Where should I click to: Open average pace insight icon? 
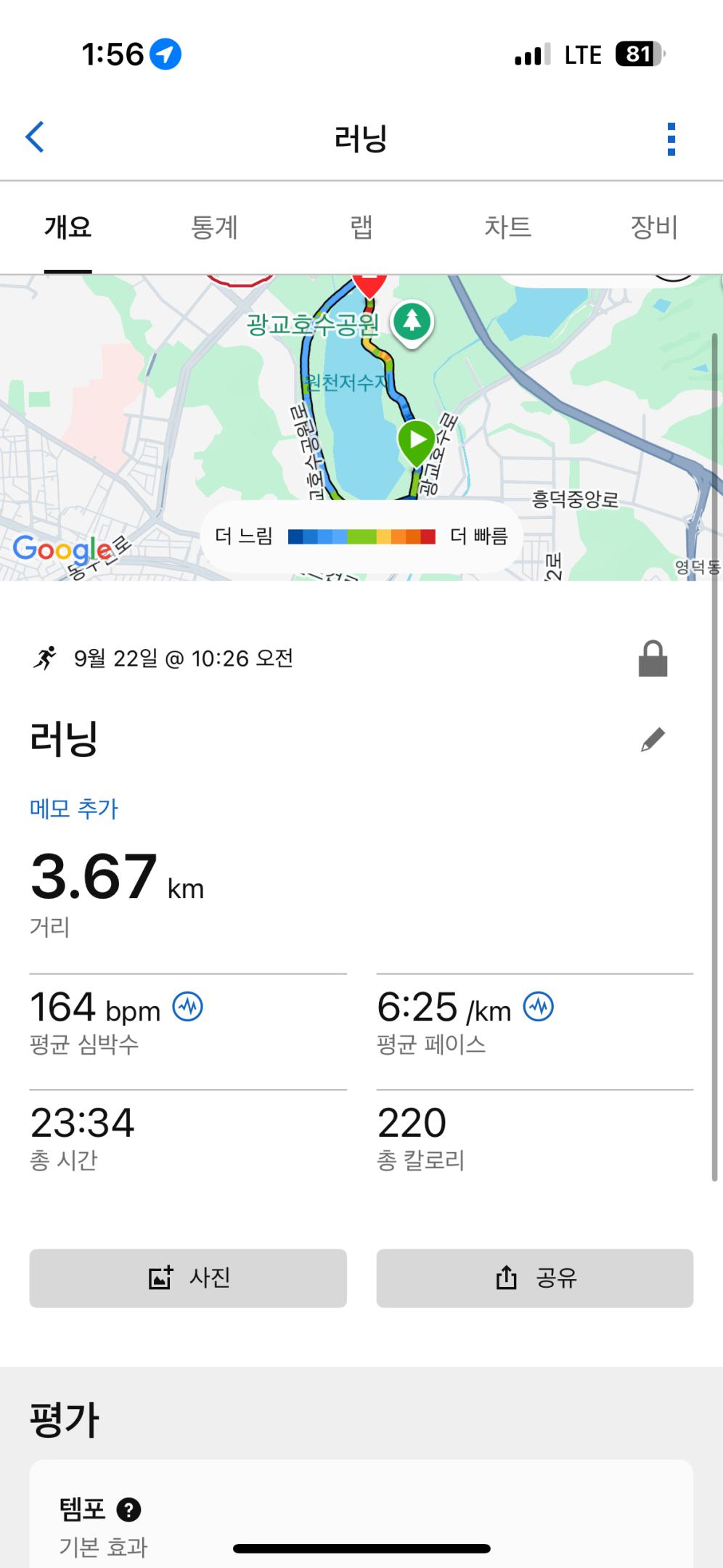539,1007
